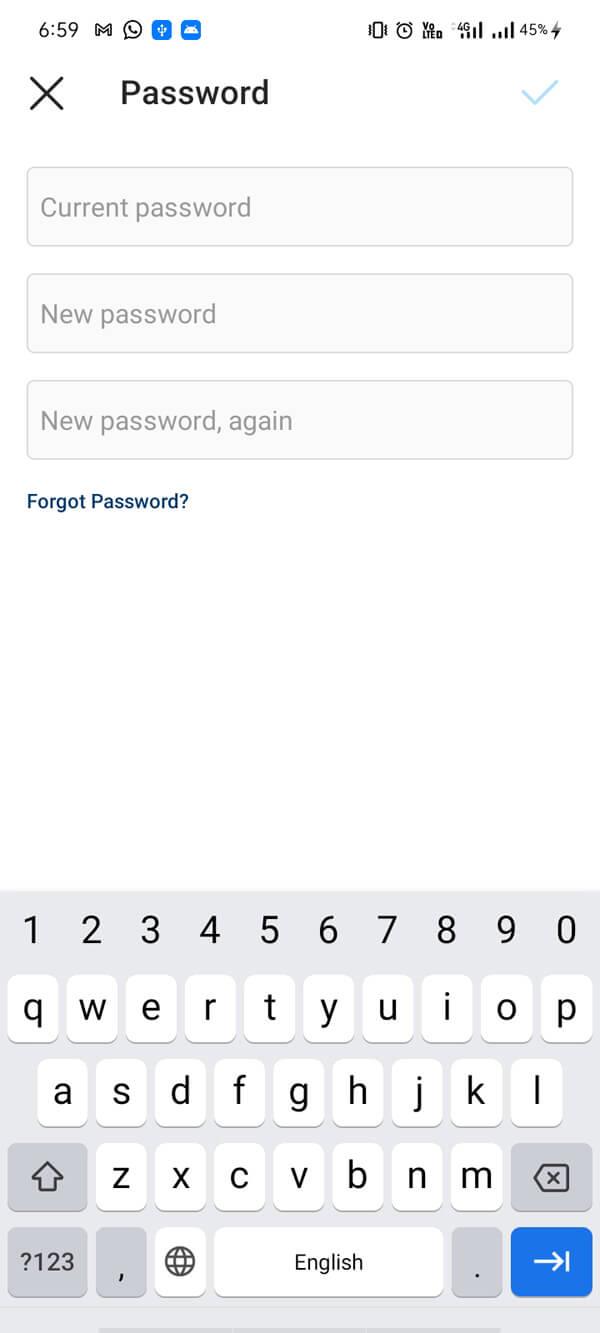Tap the New password, again field
Image resolution: width=600 pixels, height=1333 pixels.
tap(300, 420)
